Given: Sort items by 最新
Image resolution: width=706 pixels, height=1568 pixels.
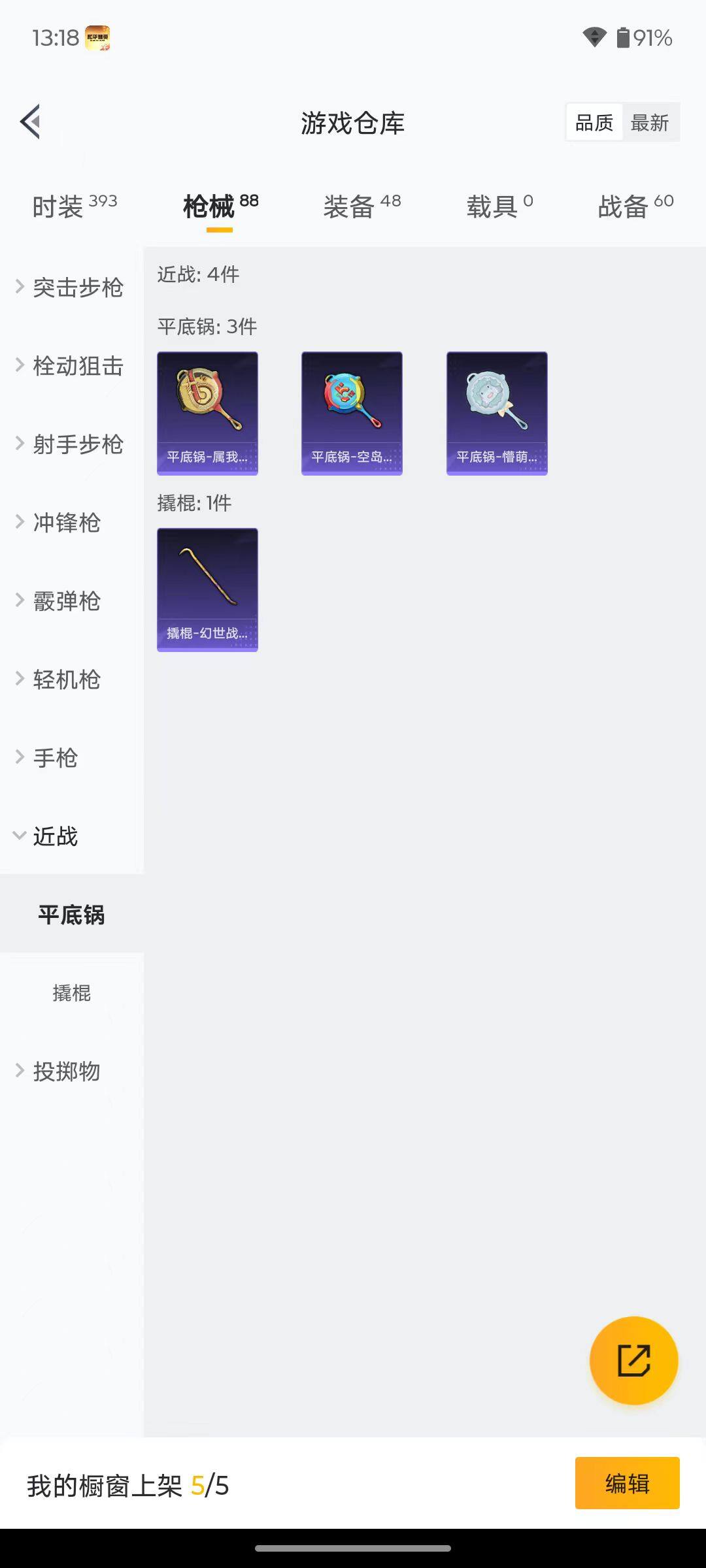Looking at the screenshot, I should pos(650,122).
